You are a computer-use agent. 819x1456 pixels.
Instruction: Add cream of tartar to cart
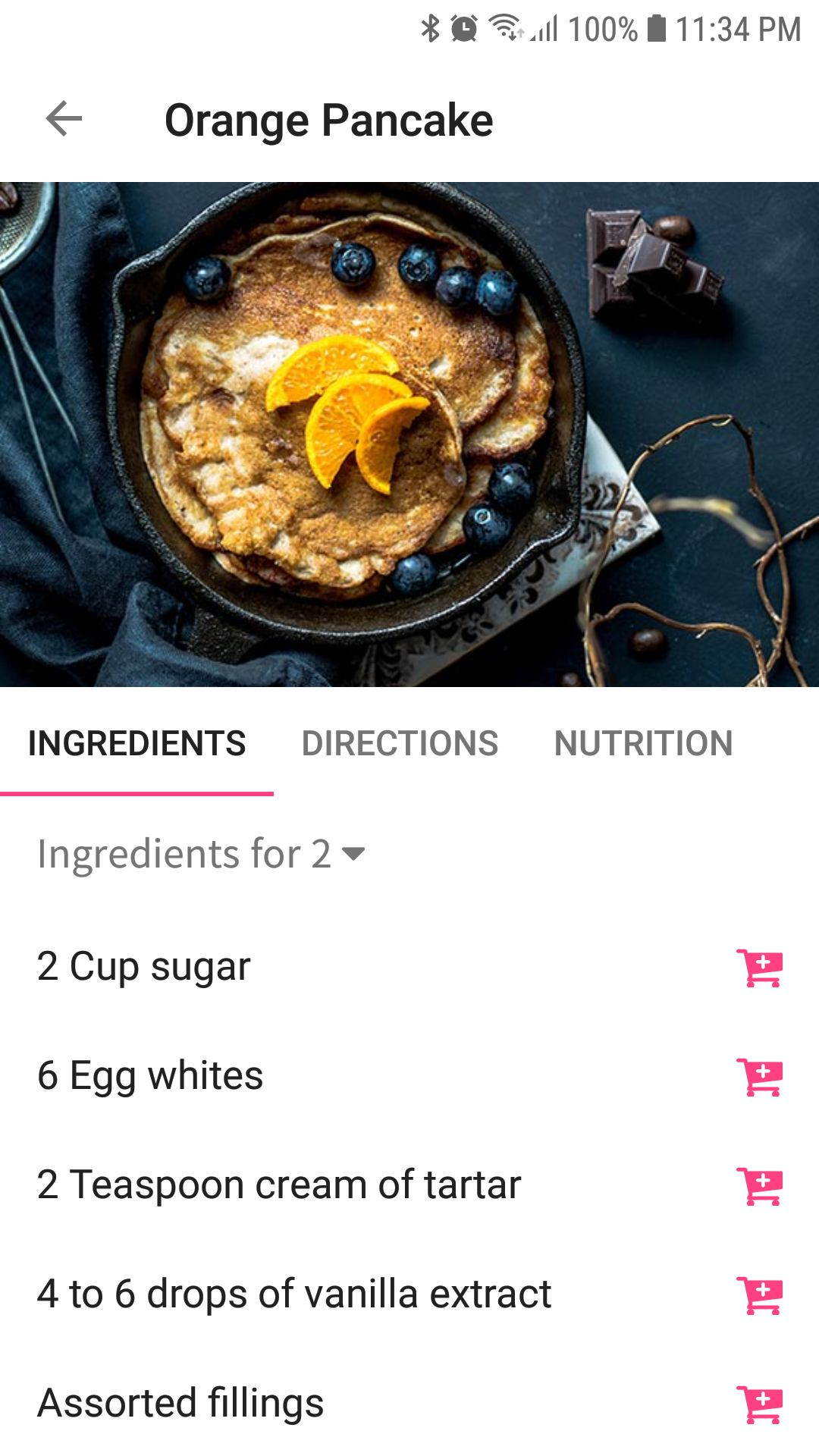(759, 1186)
